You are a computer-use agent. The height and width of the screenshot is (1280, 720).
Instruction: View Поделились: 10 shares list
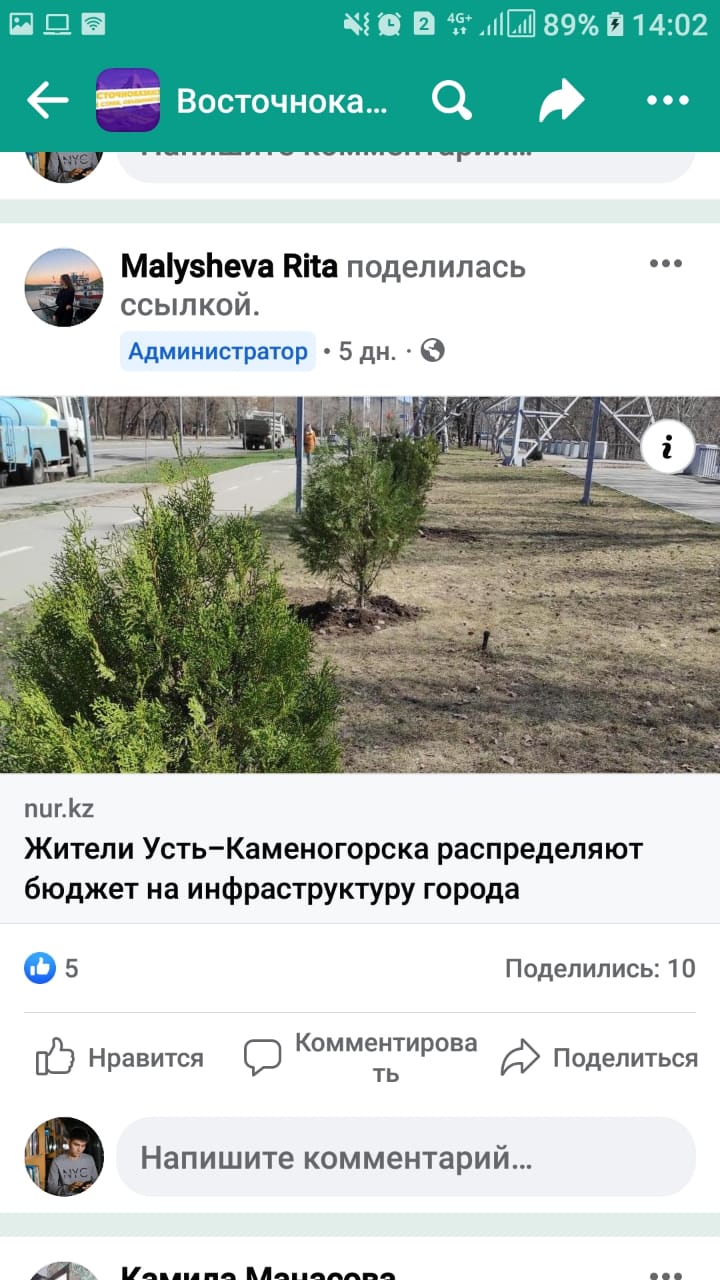(599, 968)
